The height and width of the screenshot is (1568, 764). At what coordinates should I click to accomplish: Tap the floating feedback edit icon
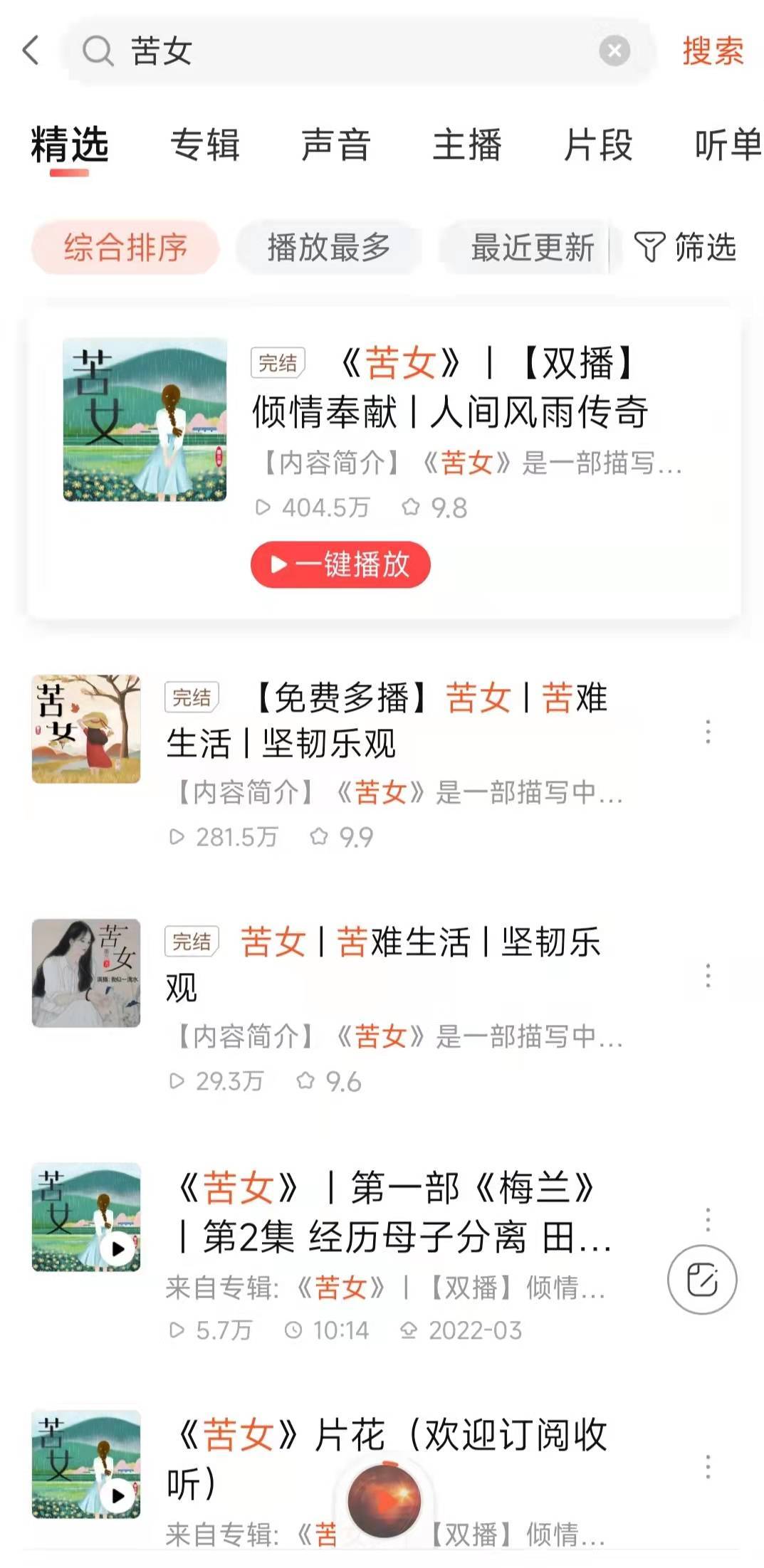(701, 1279)
